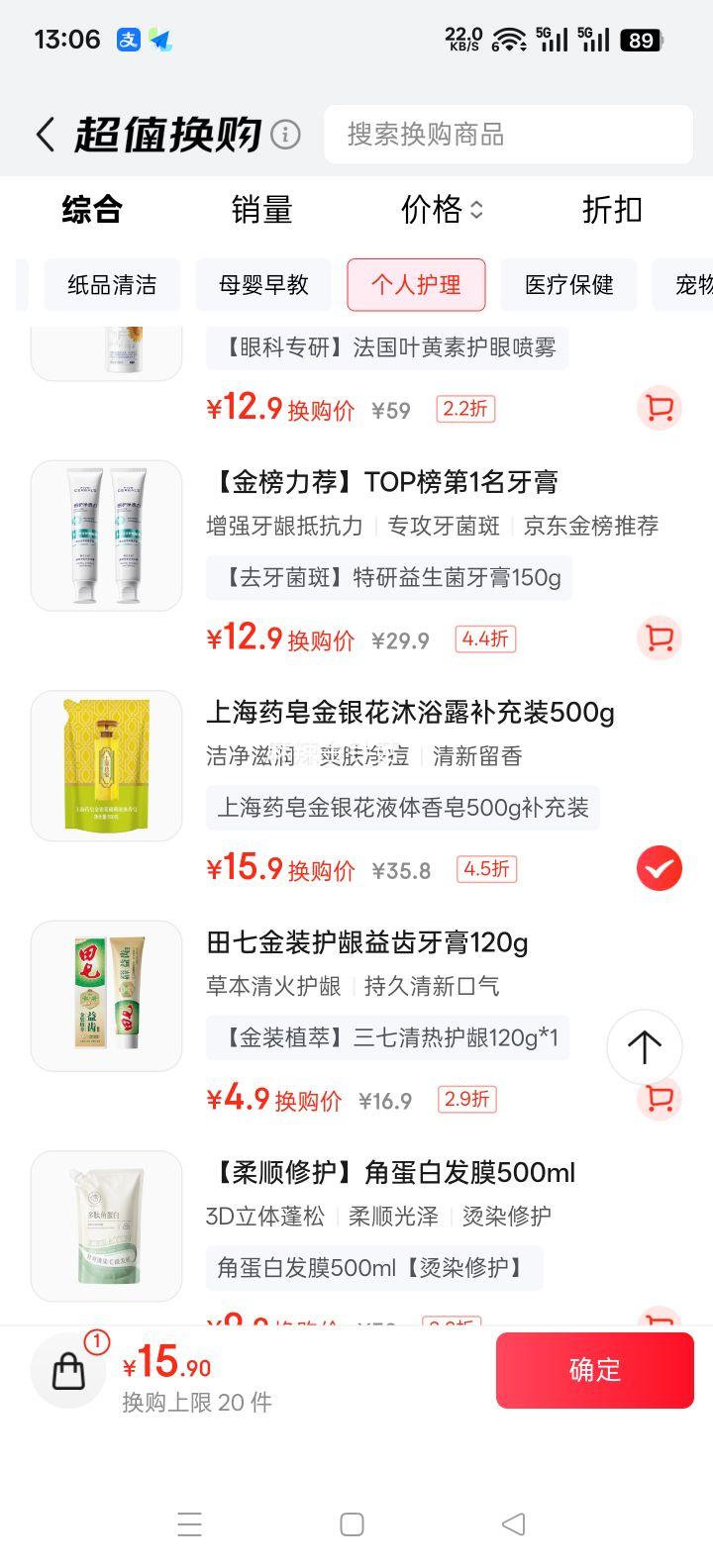Click the back arrow at top left
Image resolution: width=713 pixels, height=1568 pixels.
pyautogui.click(x=44, y=133)
